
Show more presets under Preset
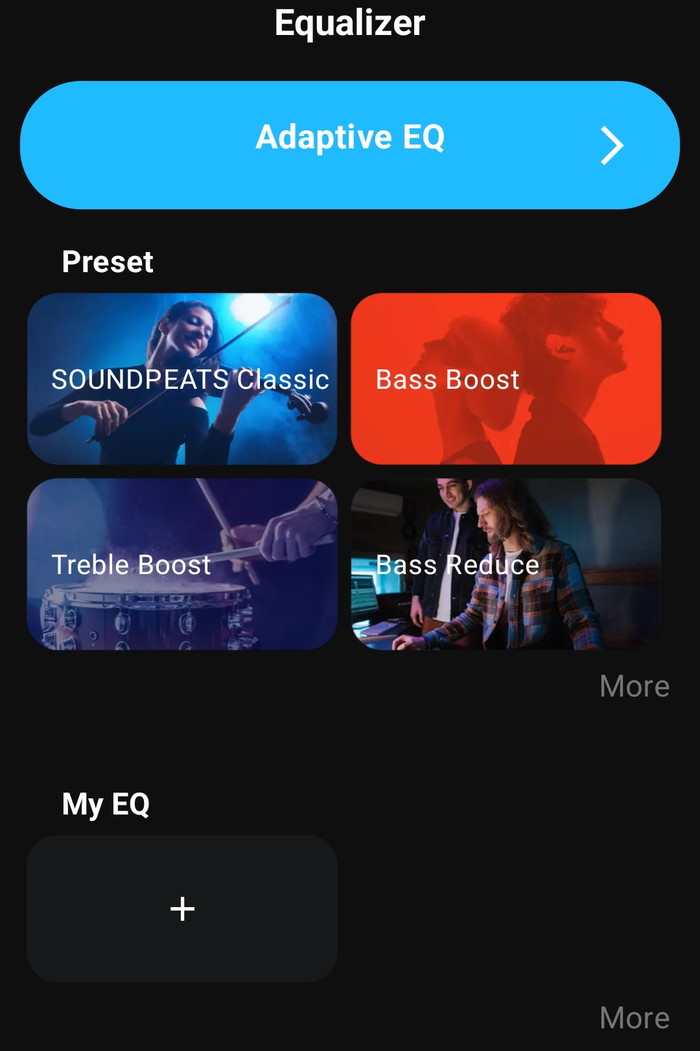tap(634, 686)
